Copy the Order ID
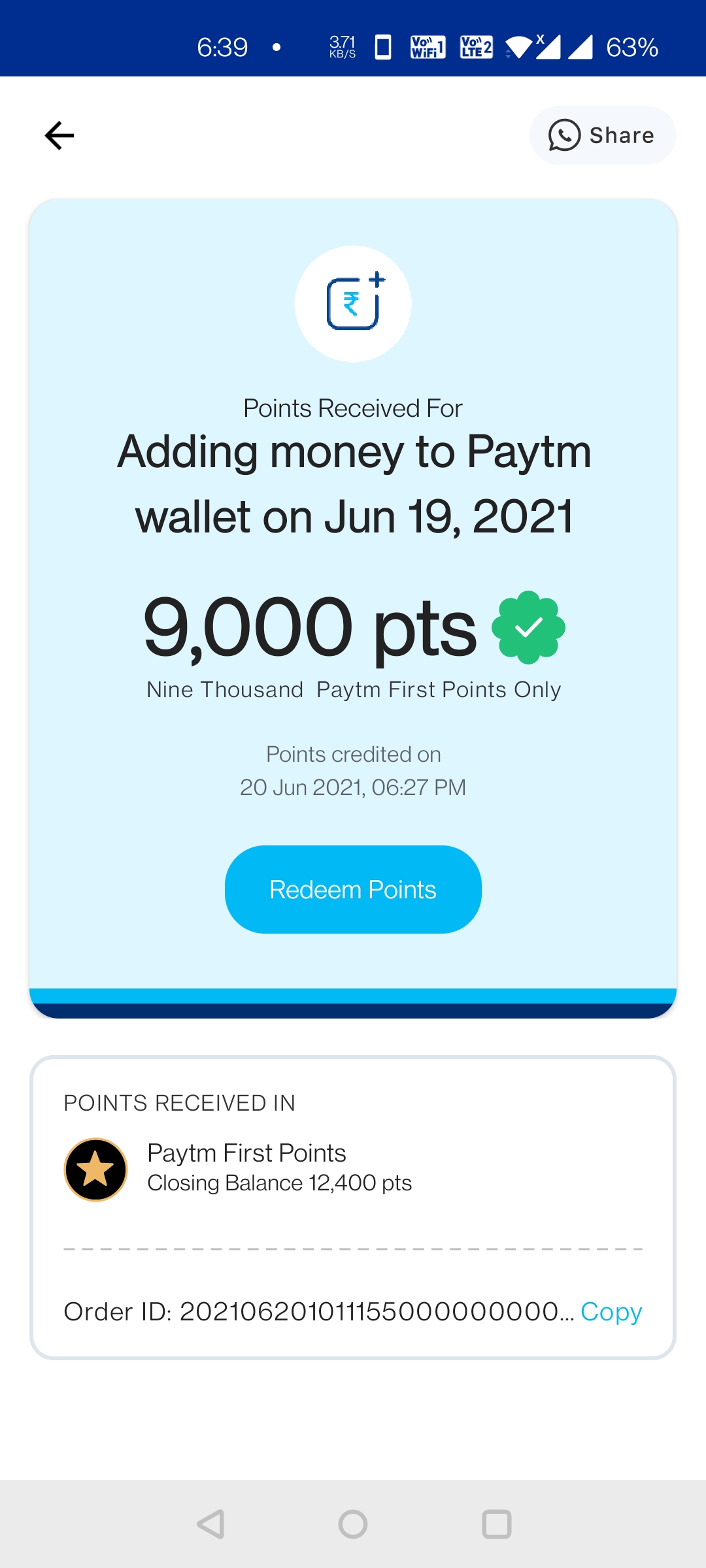The image size is (706, 1568). pyautogui.click(x=611, y=1311)
